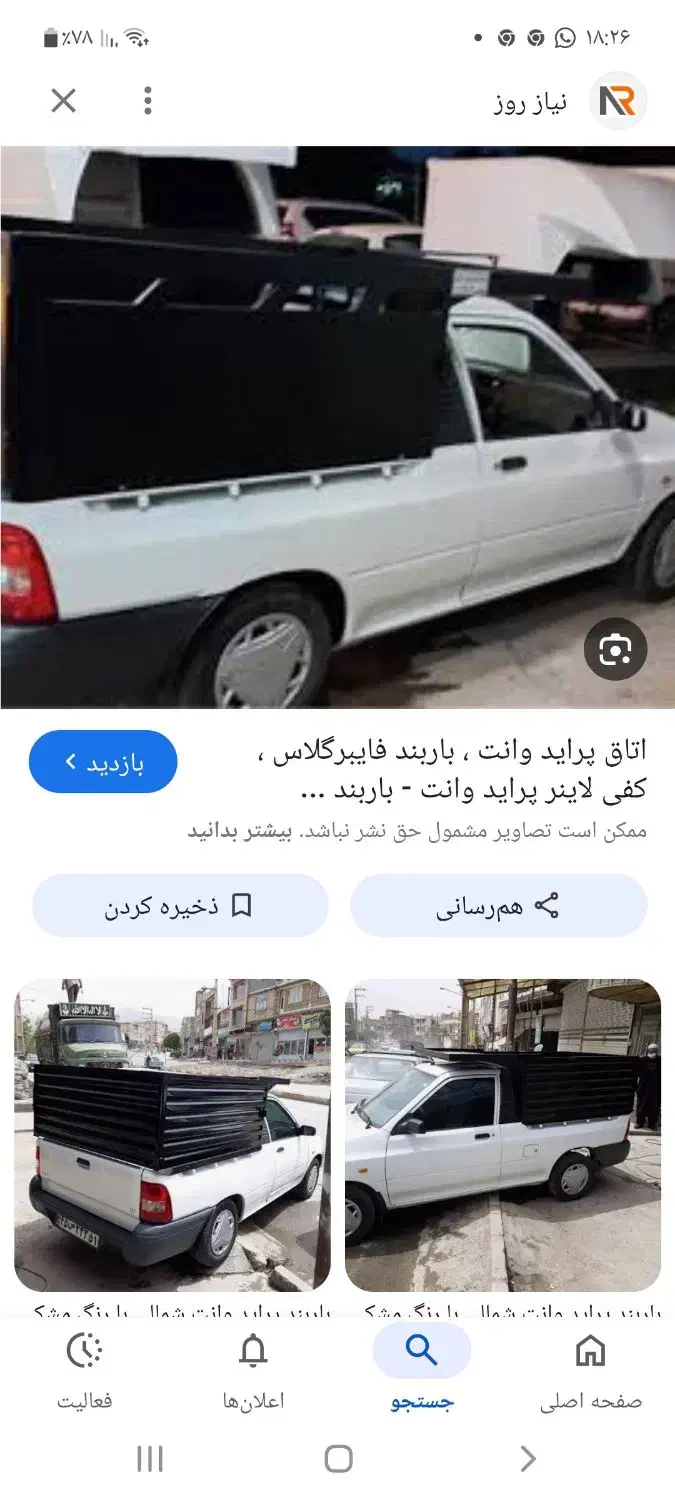Tap the بازدید button to visit the site
This screenshot has height=1500, width=675.
pos(103,762)
